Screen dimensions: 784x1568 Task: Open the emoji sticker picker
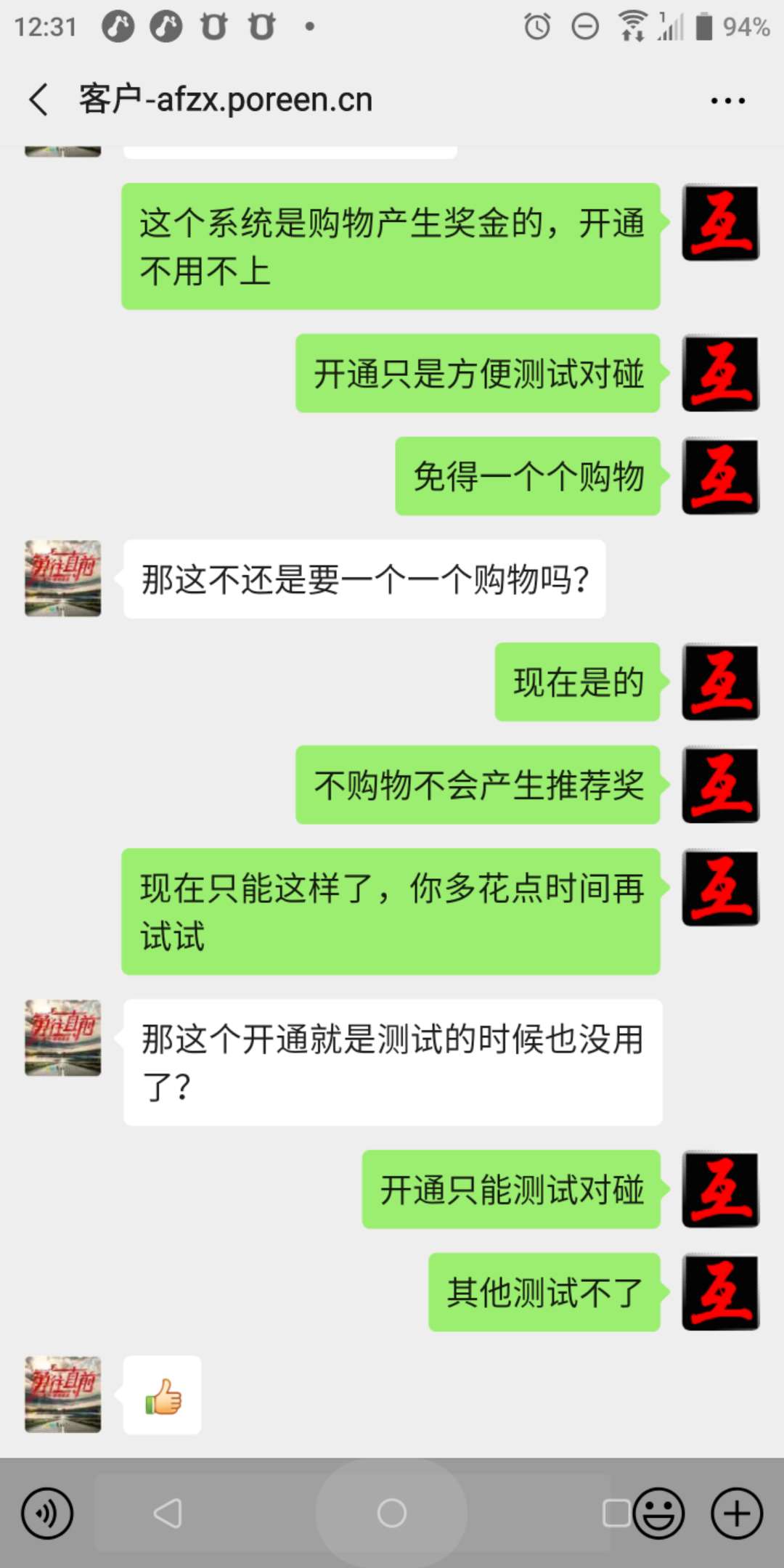tap(658, 1514)
